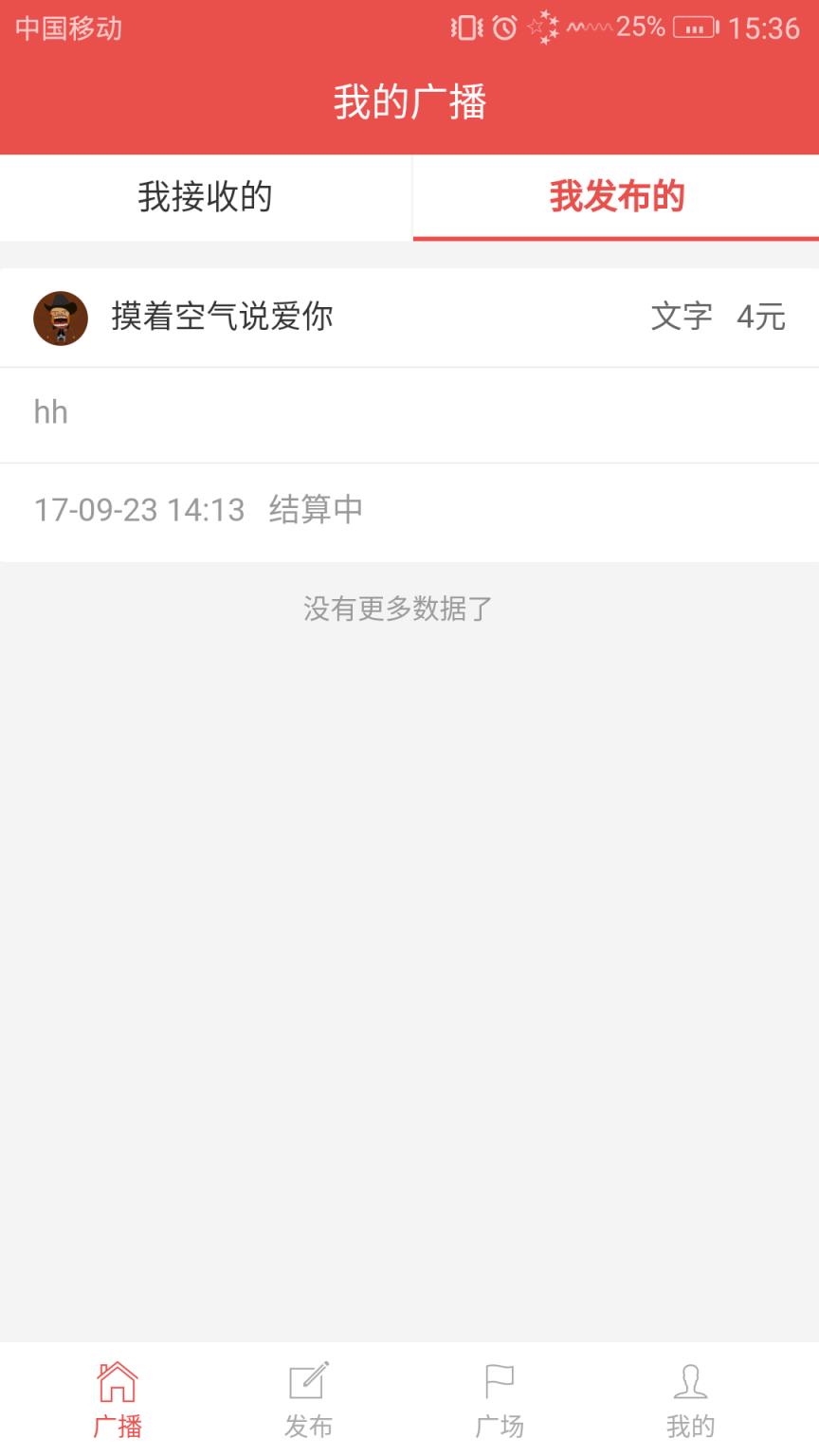Tap the username 摸着空气说爱你

click(x=222, y=318)
